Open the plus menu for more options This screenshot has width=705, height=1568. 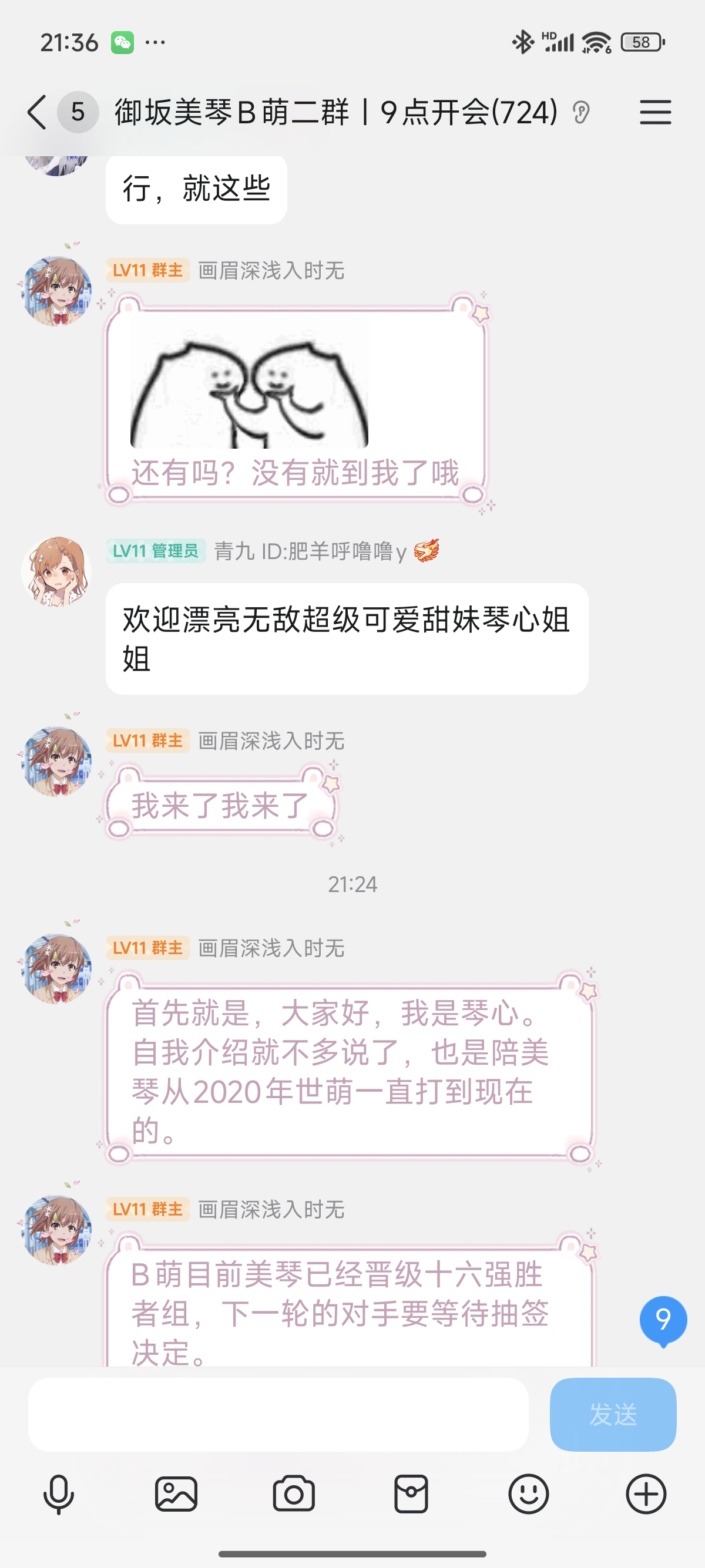click(646, 1495)
